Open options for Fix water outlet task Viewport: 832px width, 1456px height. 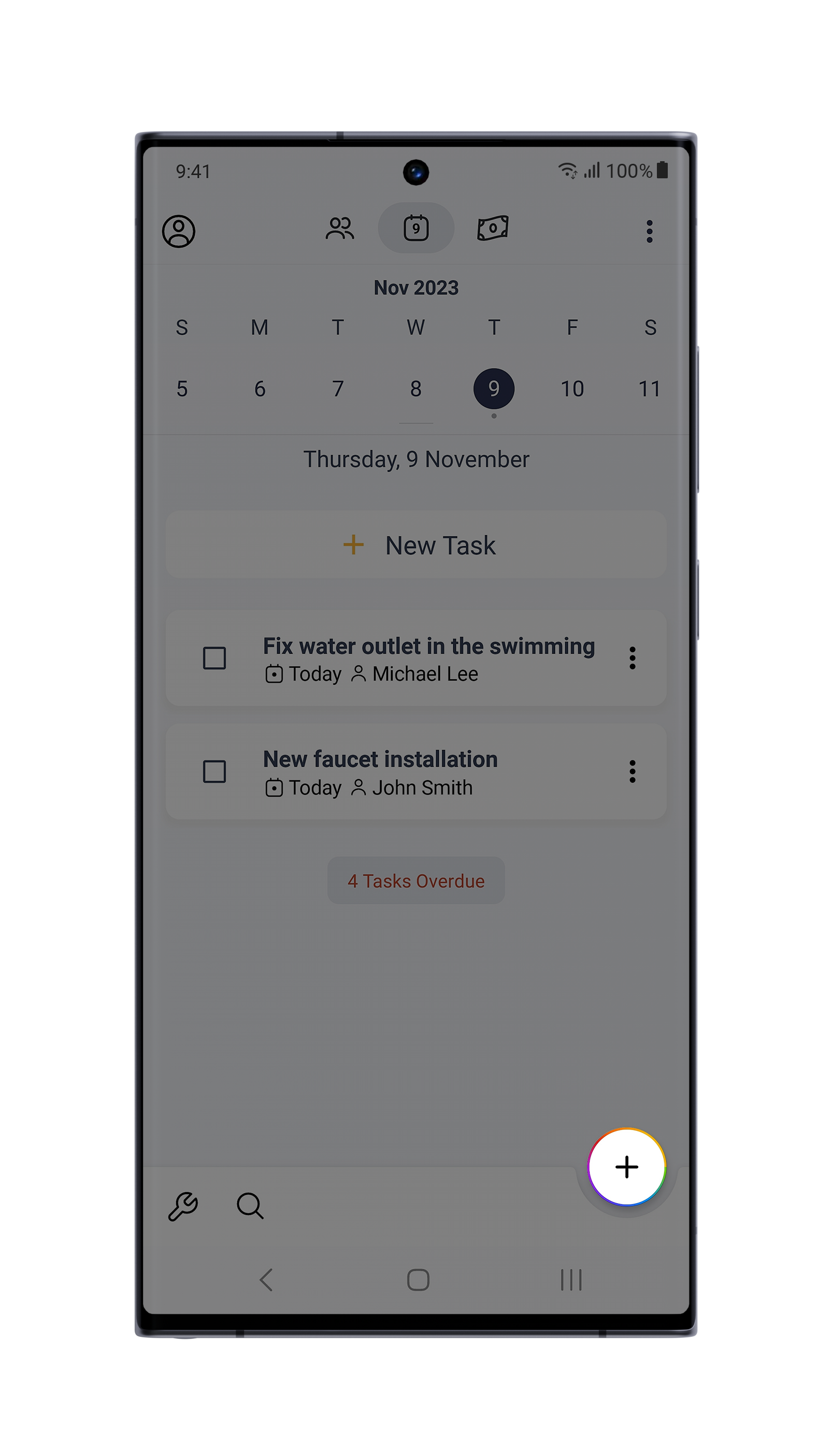pyautogui.click(x=632, y=658)
